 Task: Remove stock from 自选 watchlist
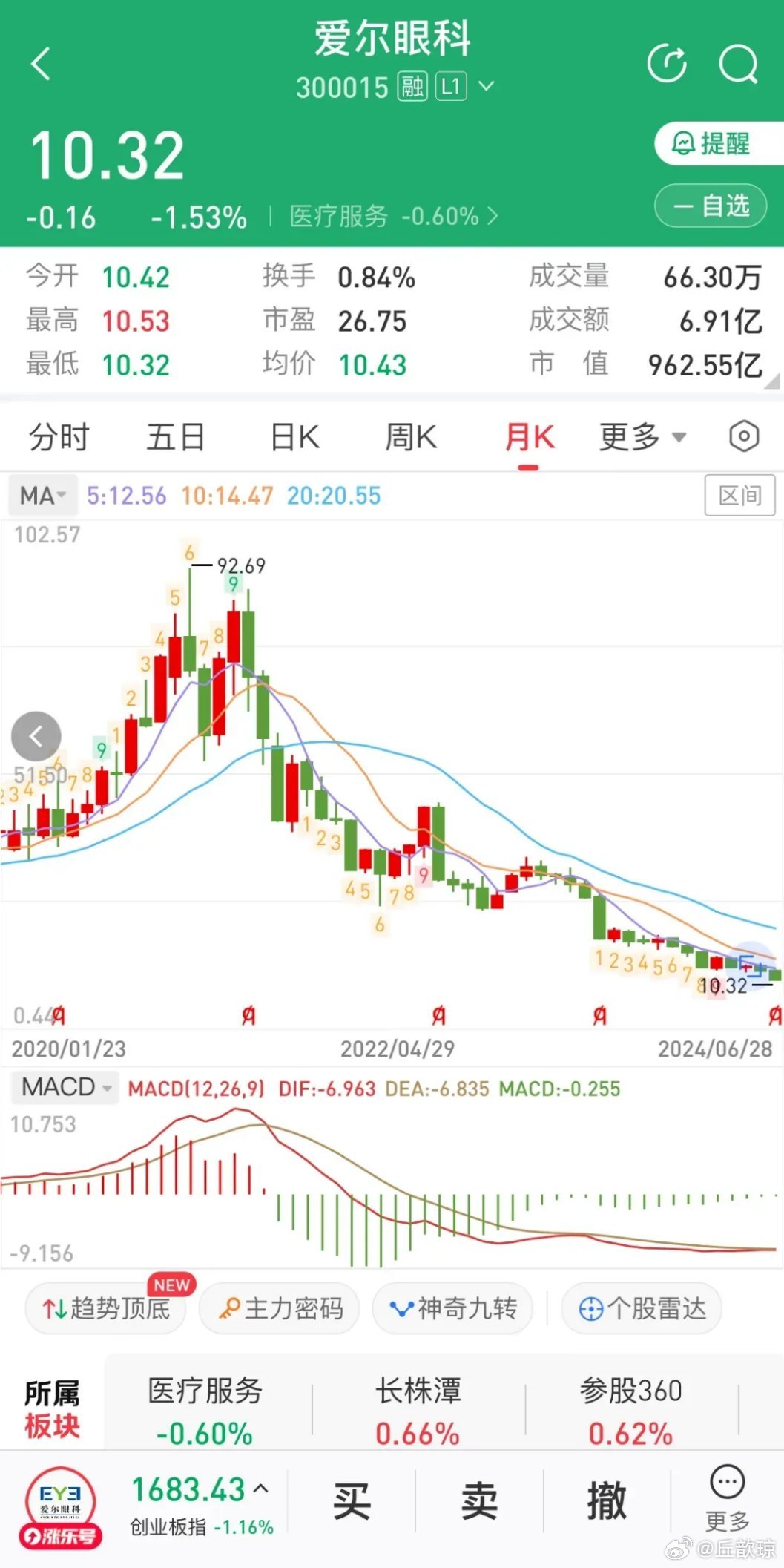pos(711,206)
